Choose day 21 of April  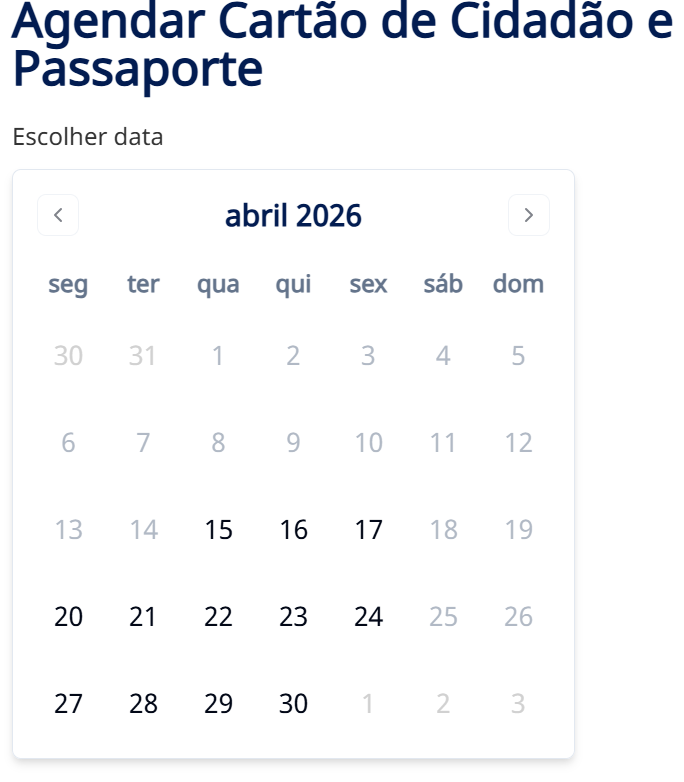[143, 617]
